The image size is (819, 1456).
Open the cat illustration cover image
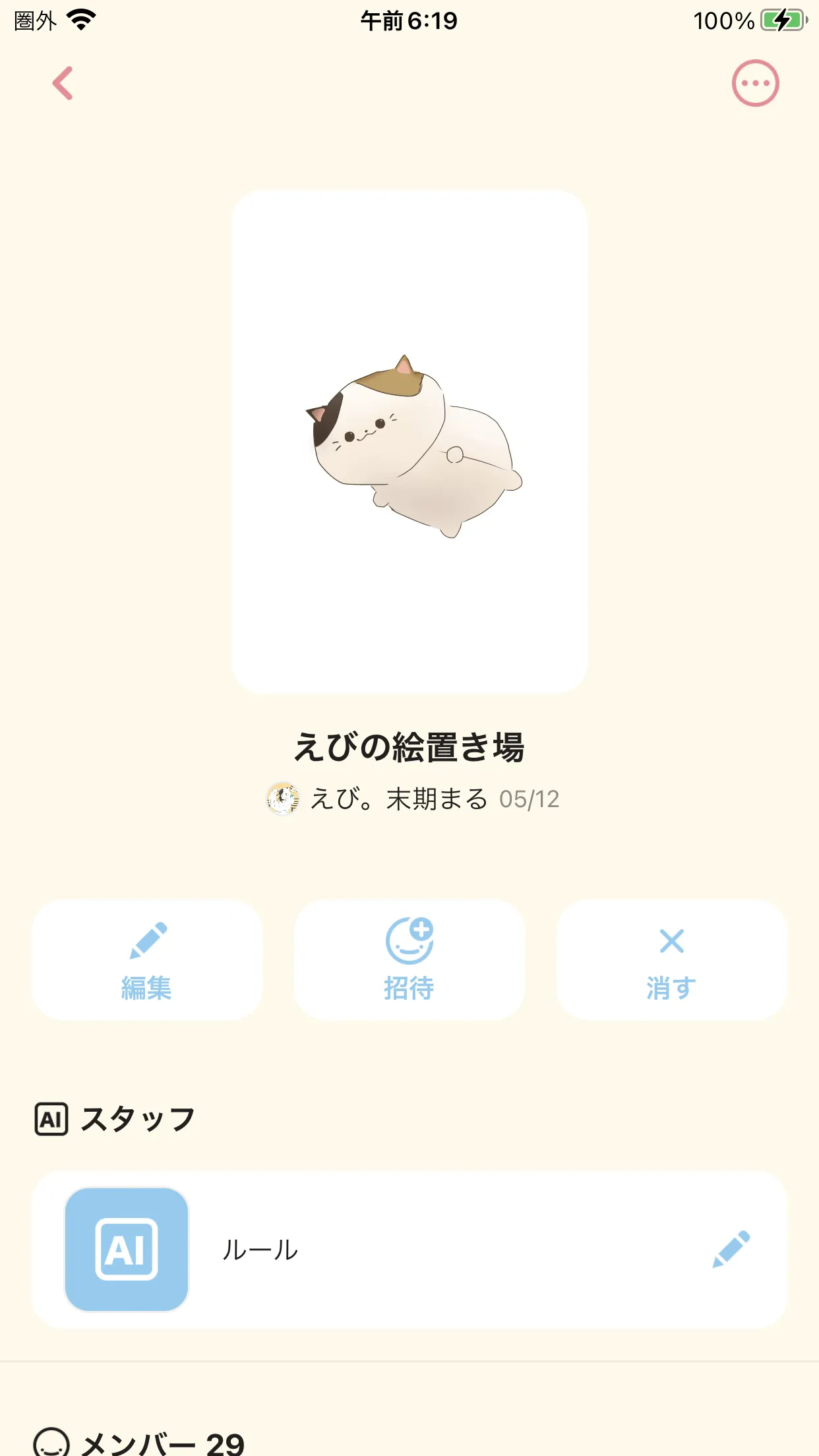pos(409,442)
